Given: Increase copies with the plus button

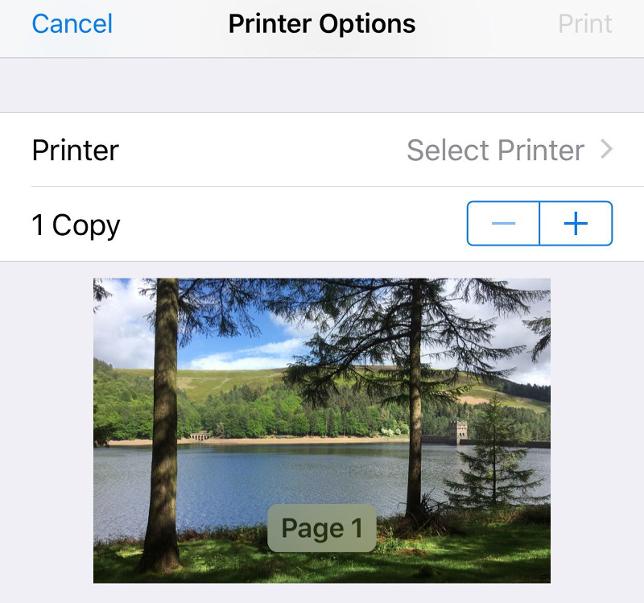Looking at the screenshot, I should (576, 224).
